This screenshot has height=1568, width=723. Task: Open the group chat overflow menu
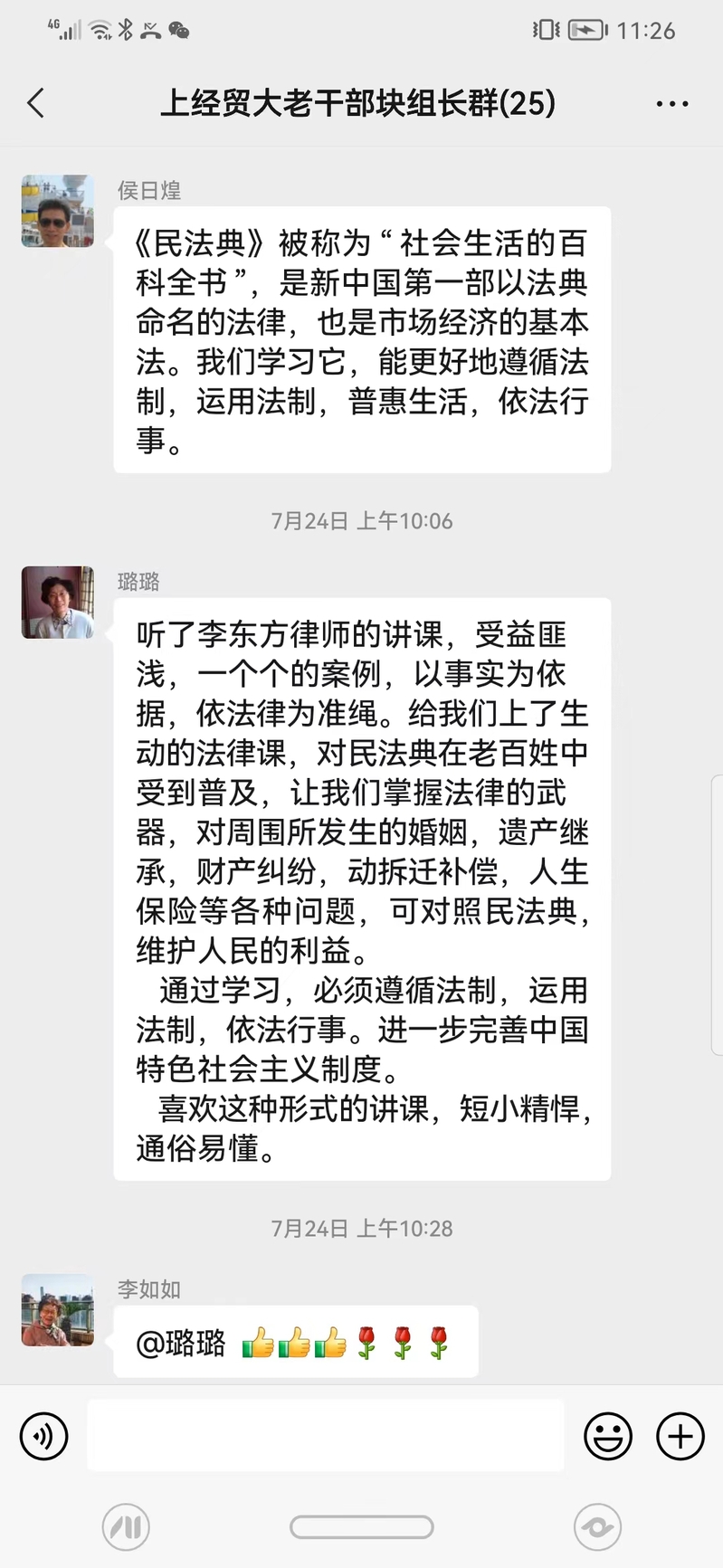pos(671,104)
